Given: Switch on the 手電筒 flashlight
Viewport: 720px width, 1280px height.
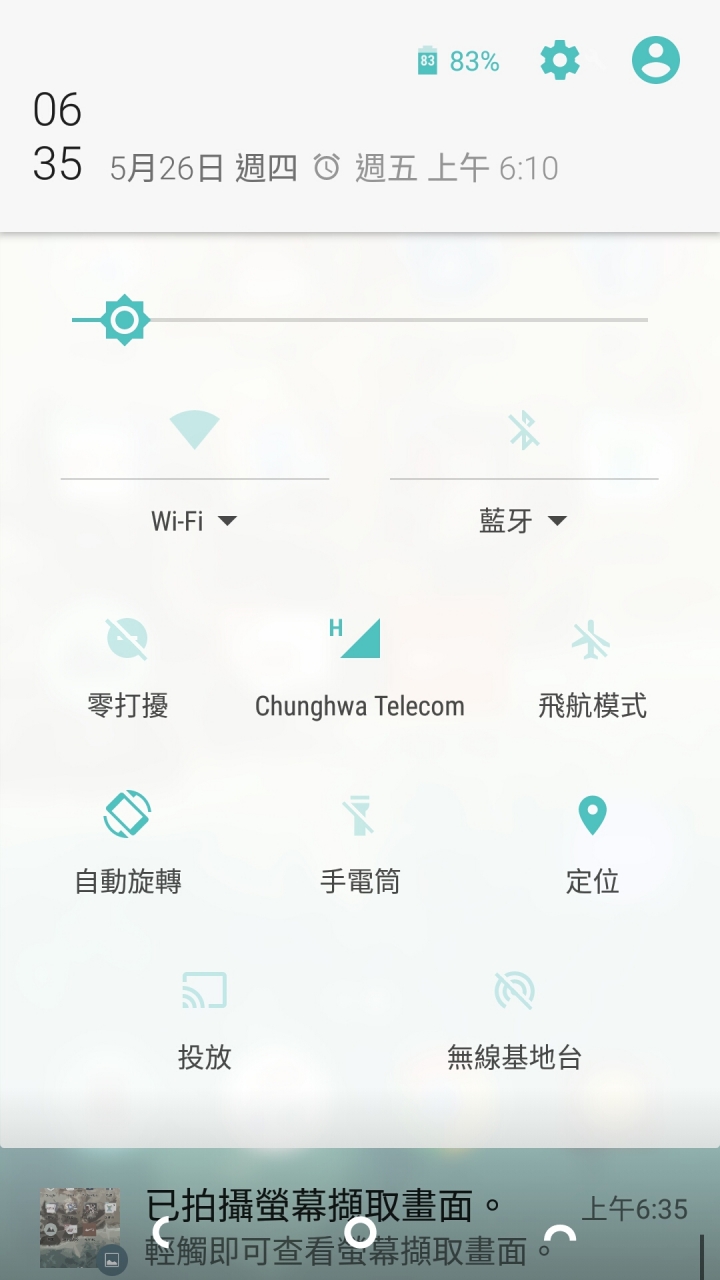Looking at the screenshot, I should click(360, 815).
